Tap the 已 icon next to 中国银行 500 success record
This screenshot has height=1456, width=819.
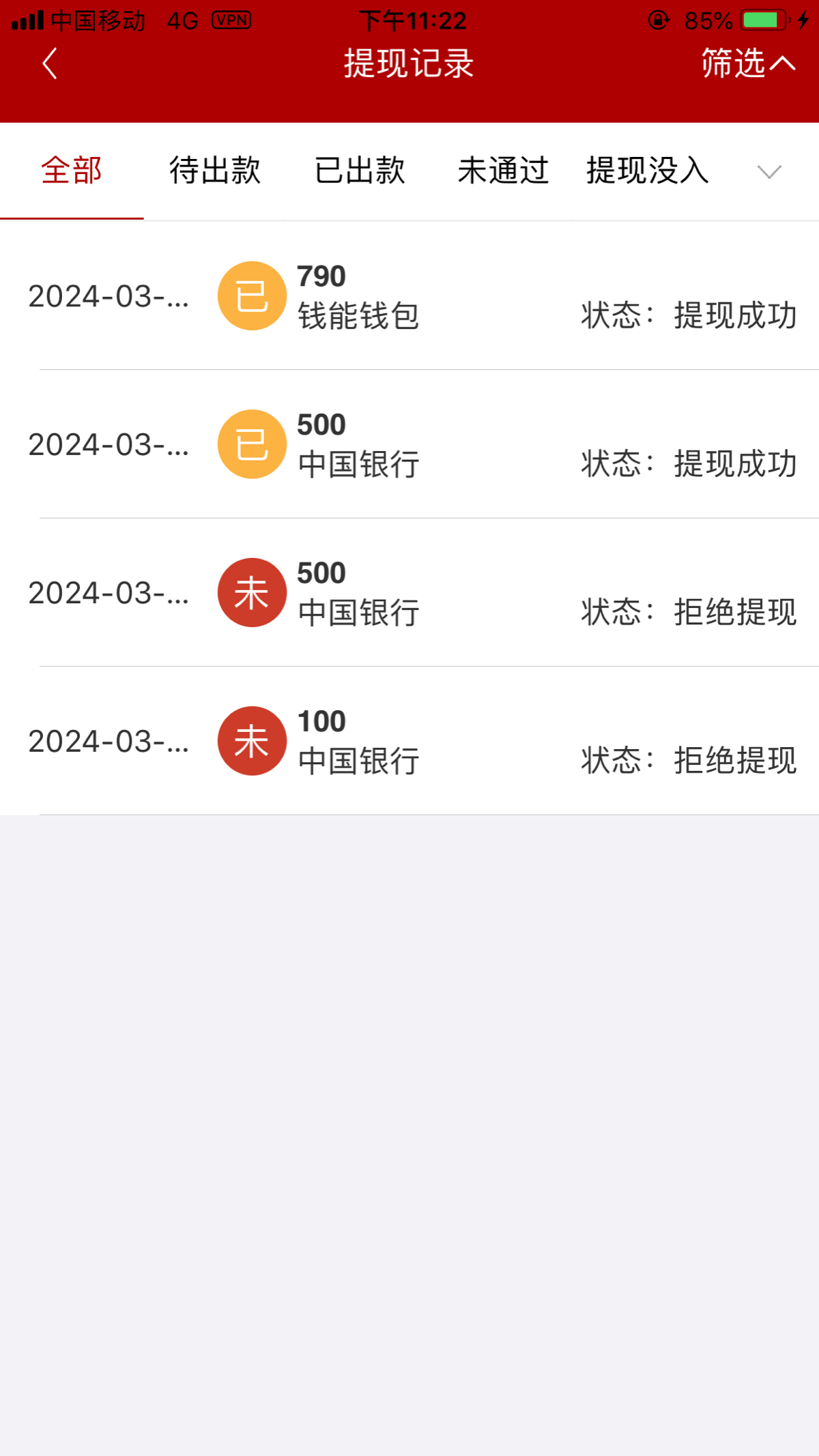coord(251,443)
